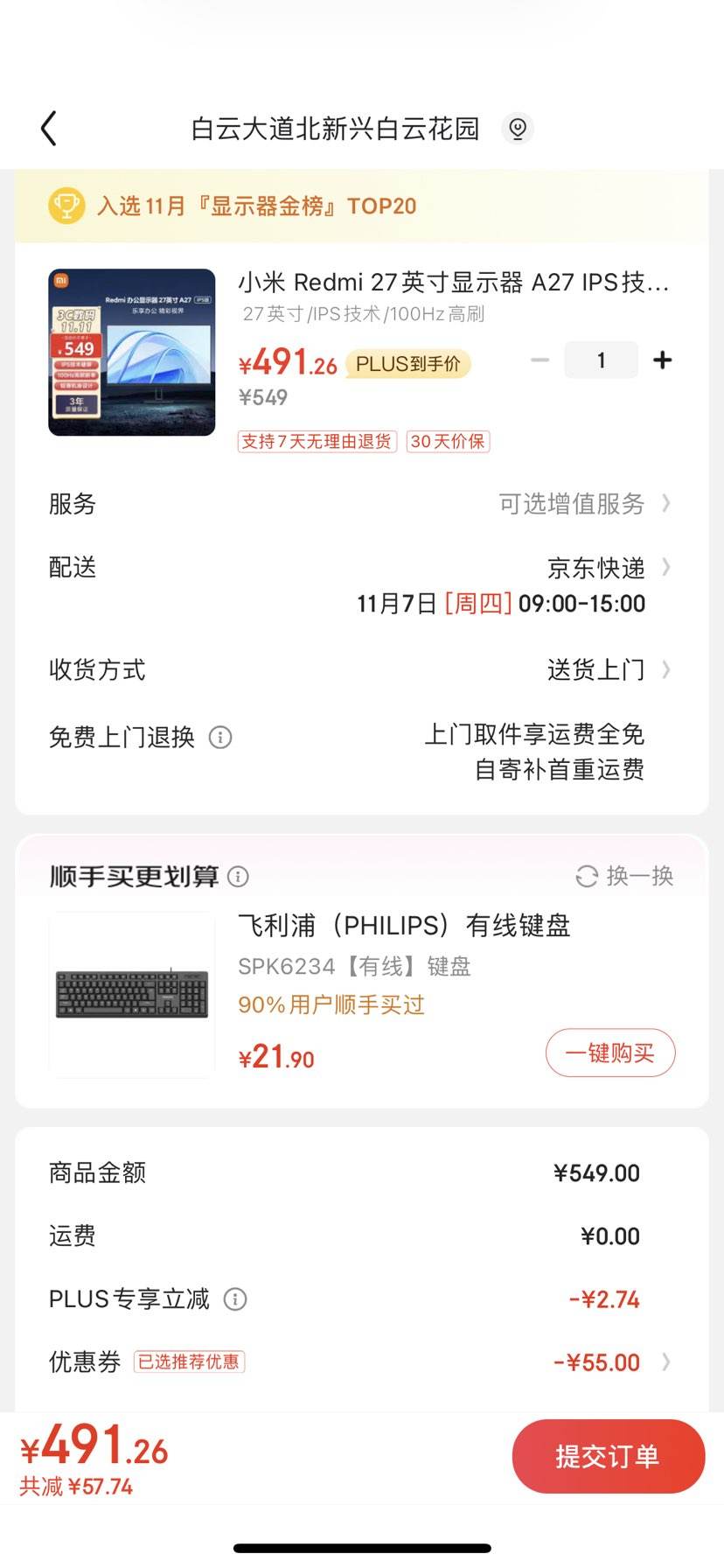This screenshot has height=1568, width=724.
Task: Expand 服务 to view 可选增值服务
Action: (666, 504)
